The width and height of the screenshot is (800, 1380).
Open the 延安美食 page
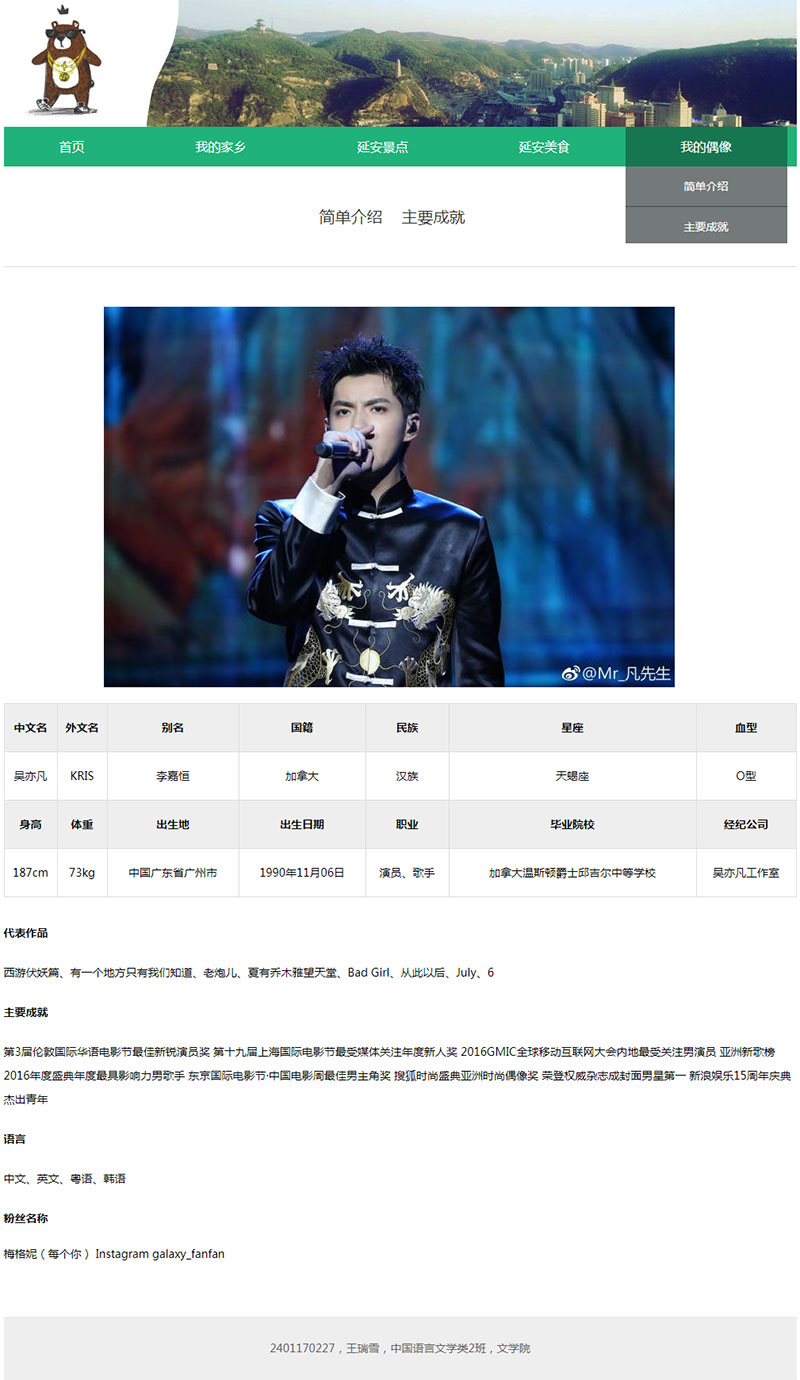click(x=544, y=147)
